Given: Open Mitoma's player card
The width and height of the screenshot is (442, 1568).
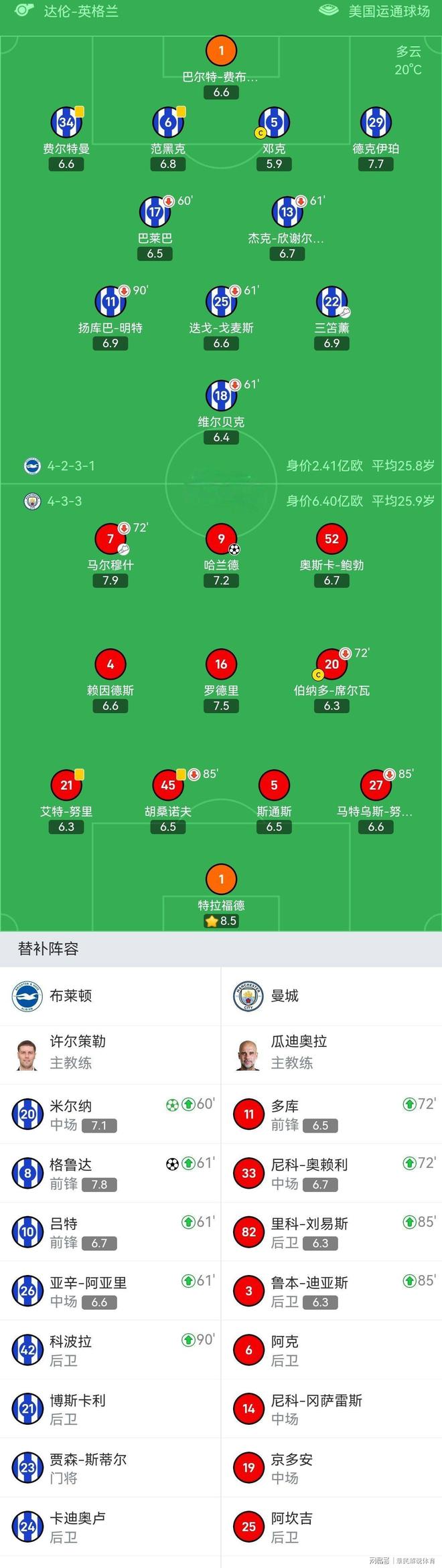Looking at the screenshot, I should (x=331, y=303).
